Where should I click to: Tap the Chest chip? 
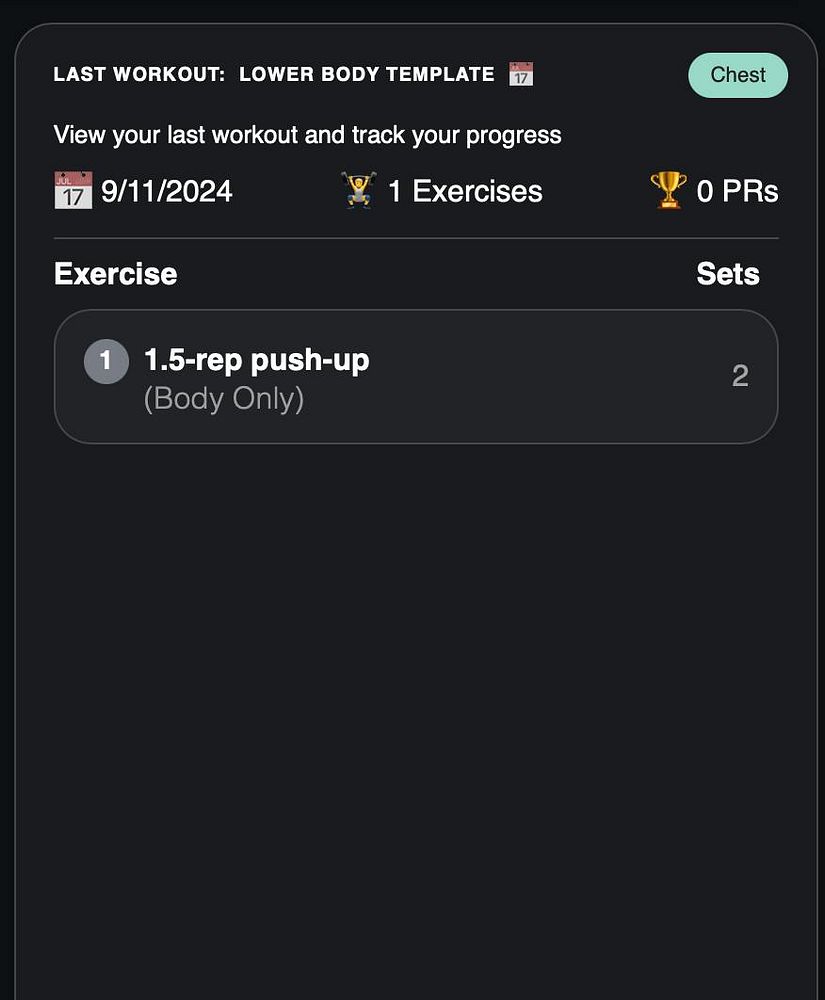[x=737, y=75]
